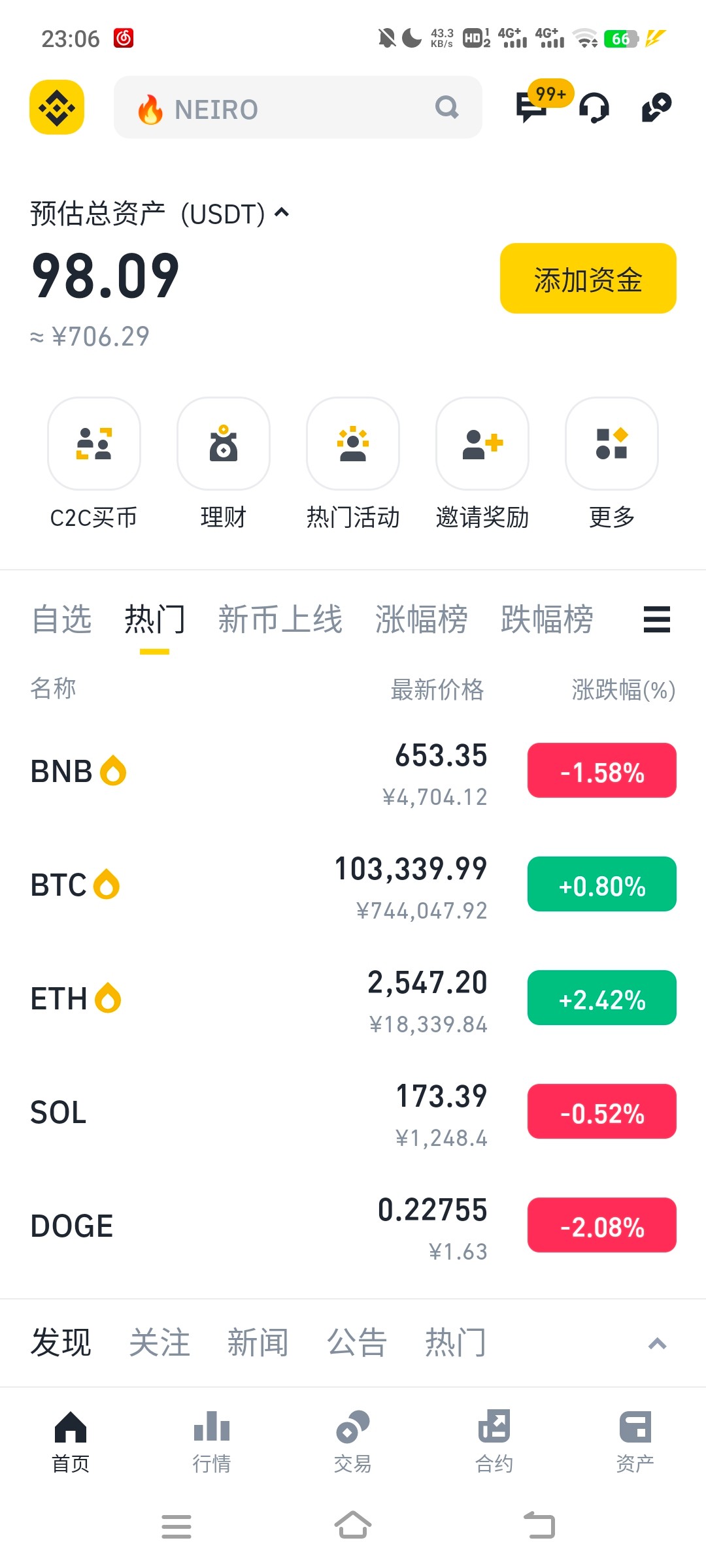Image resolution: width=706 pixels, height=1568 pixels.
Task: Open messages with 99+ badge
Action: pyautogui.click(x=532, y=106)
